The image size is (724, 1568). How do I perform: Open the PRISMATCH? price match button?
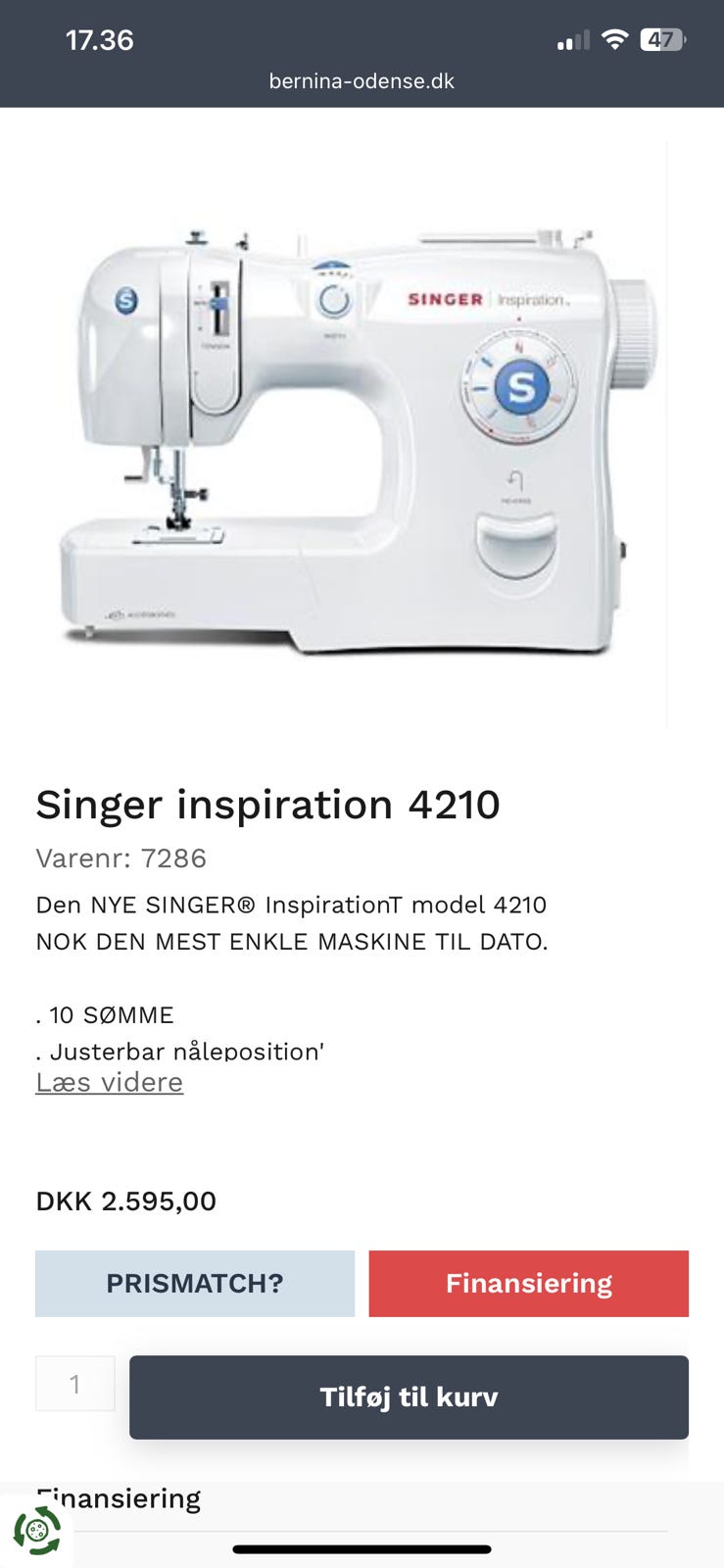click(x=195, y=1283)
